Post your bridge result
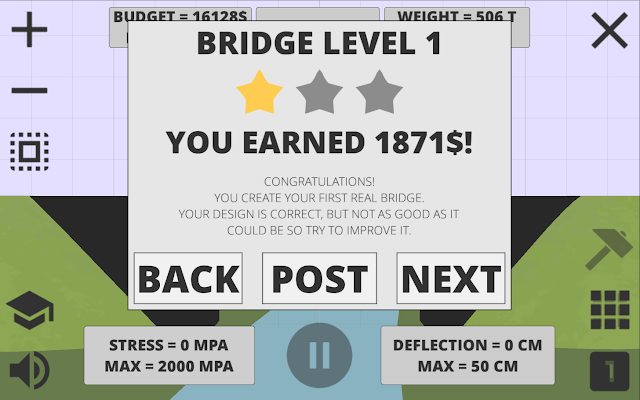Screen dimensions: 640x400 click(320, 278)
